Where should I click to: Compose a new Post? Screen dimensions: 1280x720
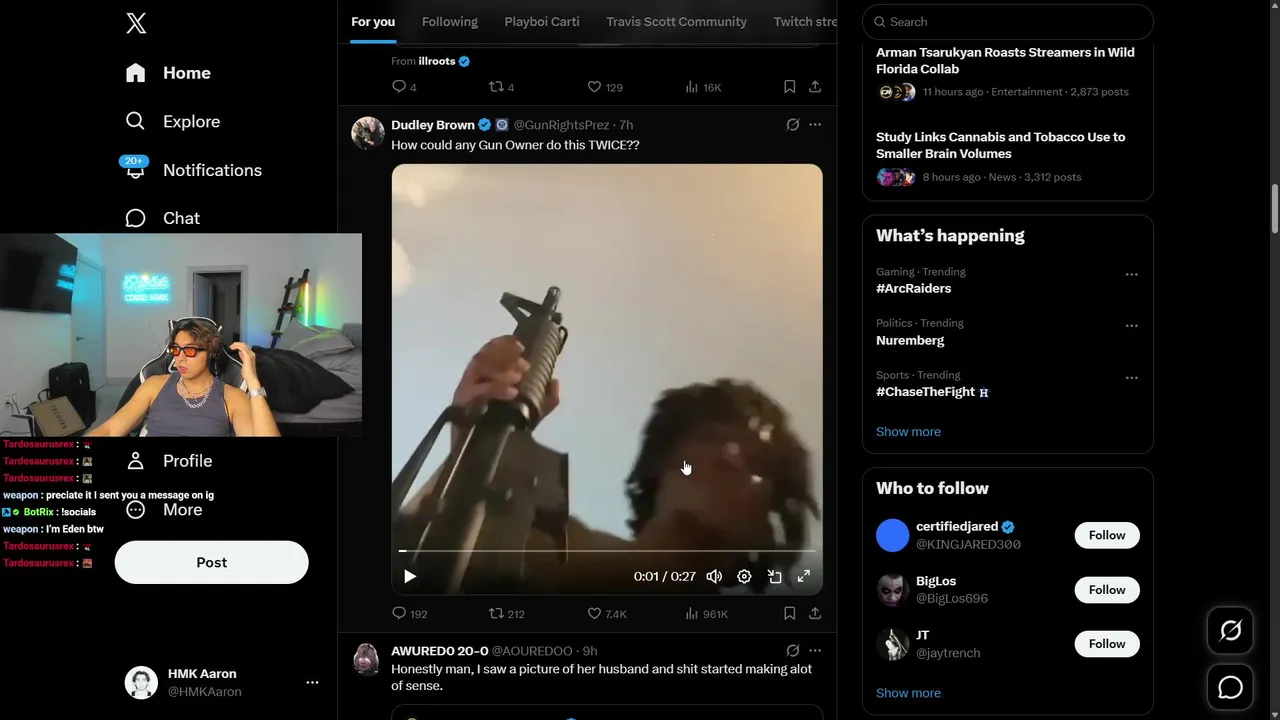pos(211,562)
